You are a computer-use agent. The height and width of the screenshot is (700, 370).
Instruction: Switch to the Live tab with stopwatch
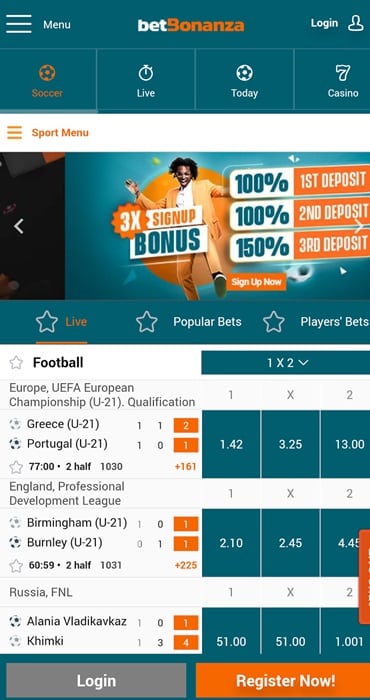(x=146, y=80)
